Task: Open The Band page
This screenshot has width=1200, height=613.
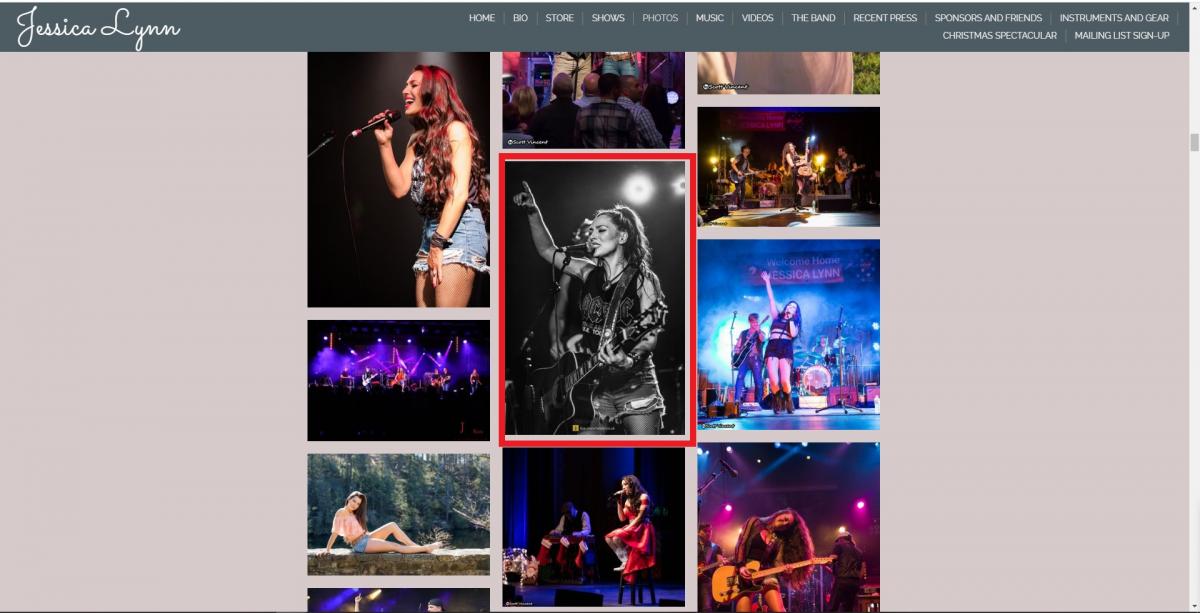Action: pyautogui.click(x=813, y=18)
